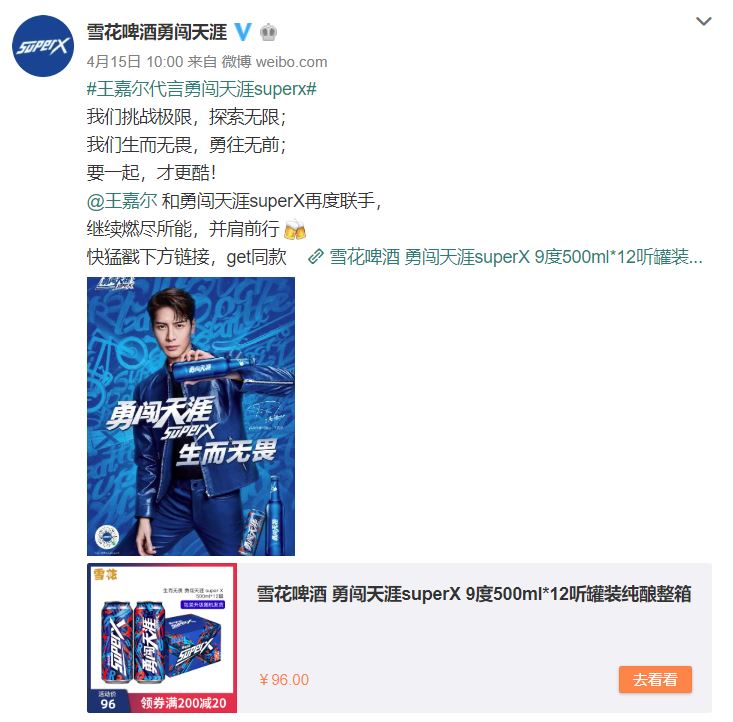Open the 雪花啤酒勇闯天涯 account name
This screenshot has width=733, height=722.
157,32
